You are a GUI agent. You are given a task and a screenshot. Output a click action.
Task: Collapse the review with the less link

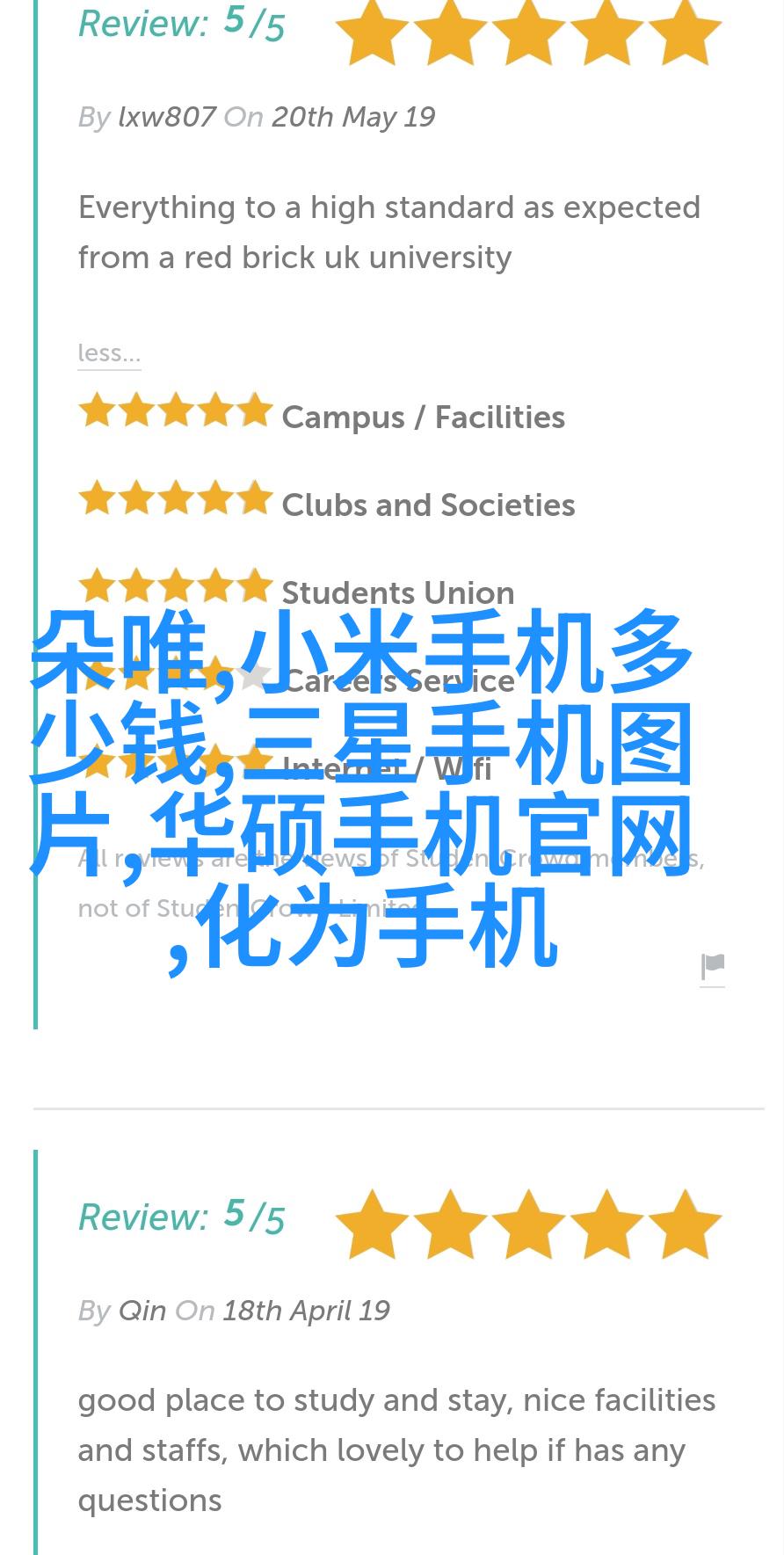click(109, 352)
